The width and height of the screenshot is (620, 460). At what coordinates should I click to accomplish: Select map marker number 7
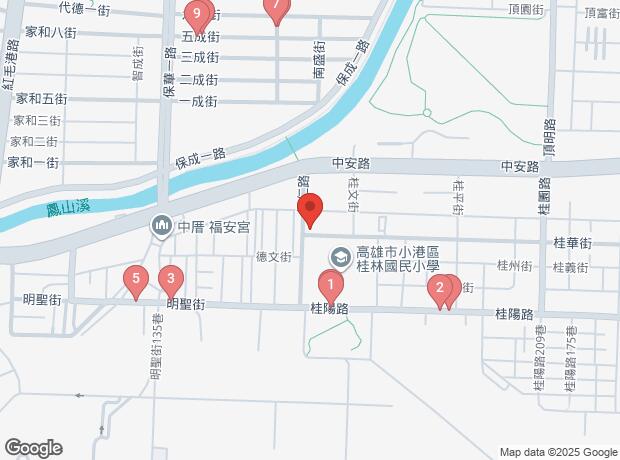coord(277,8)
